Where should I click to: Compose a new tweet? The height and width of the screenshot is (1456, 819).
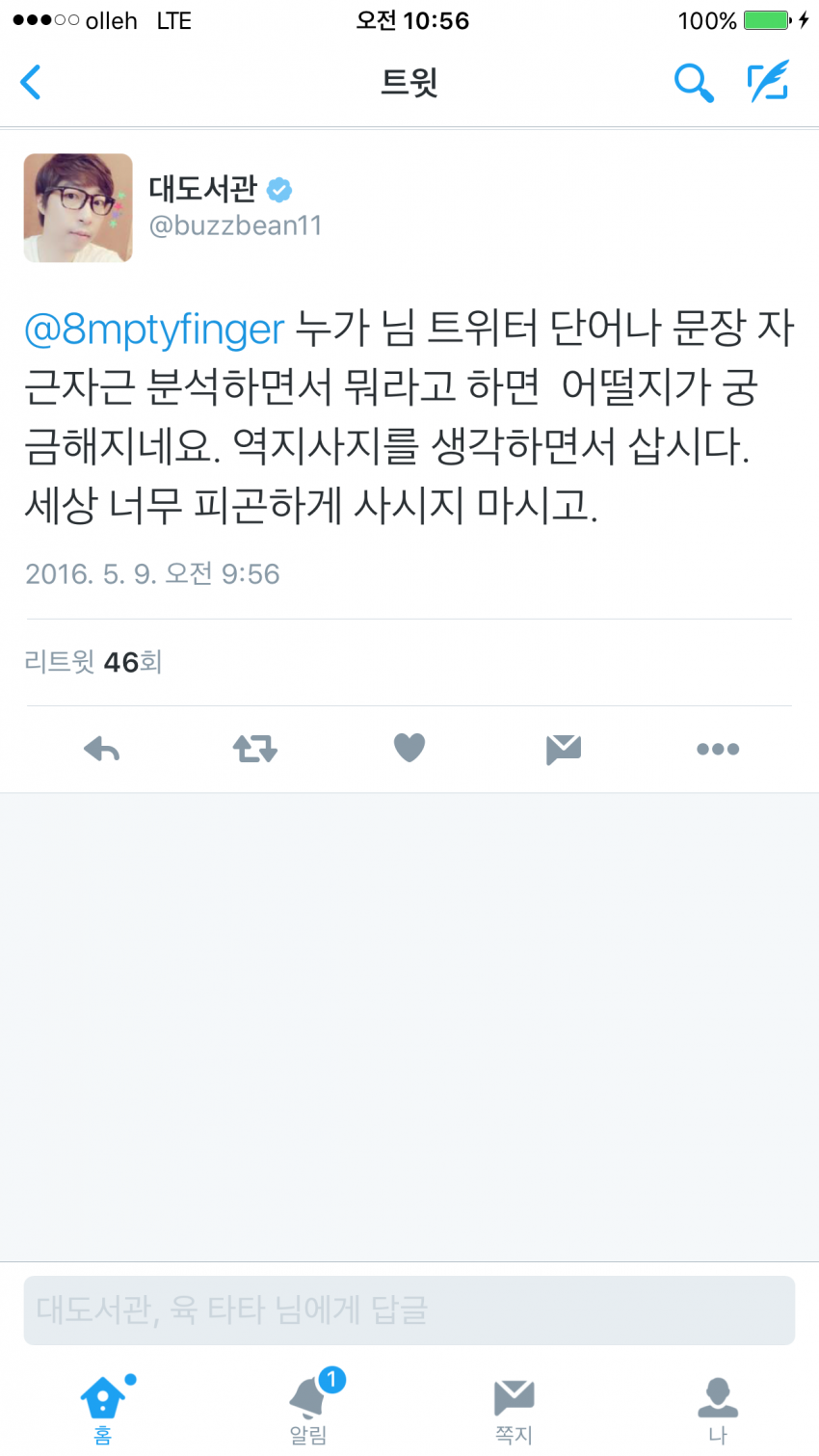coord(769,83)
